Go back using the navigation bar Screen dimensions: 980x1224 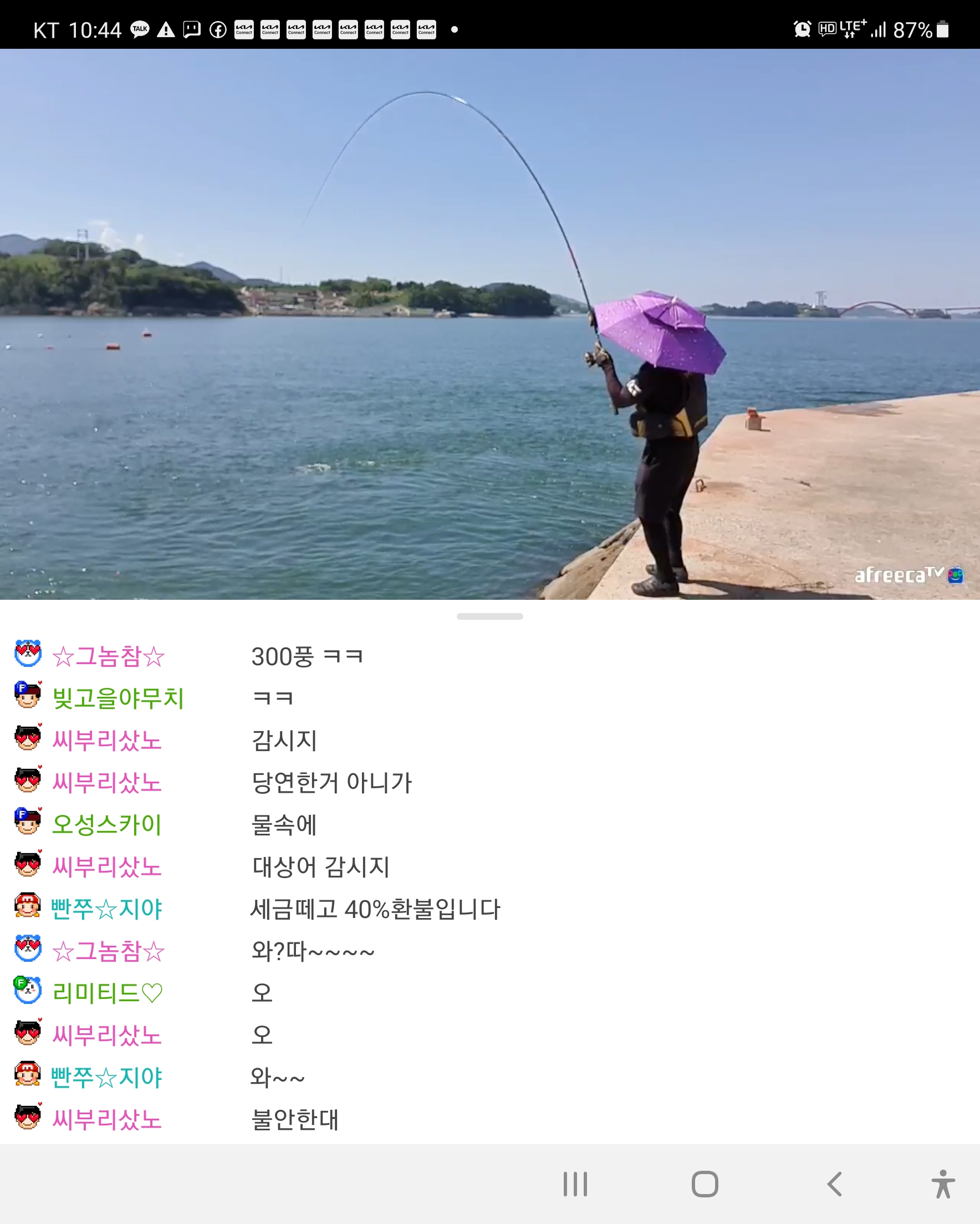tap(834, 1184)
